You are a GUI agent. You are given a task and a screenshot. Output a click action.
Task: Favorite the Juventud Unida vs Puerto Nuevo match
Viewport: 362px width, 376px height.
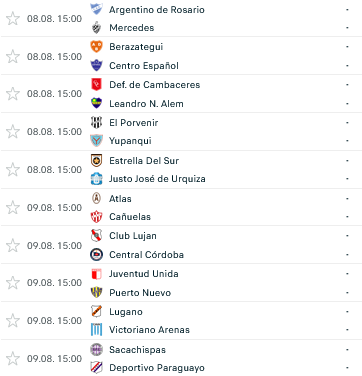point(13,283)
